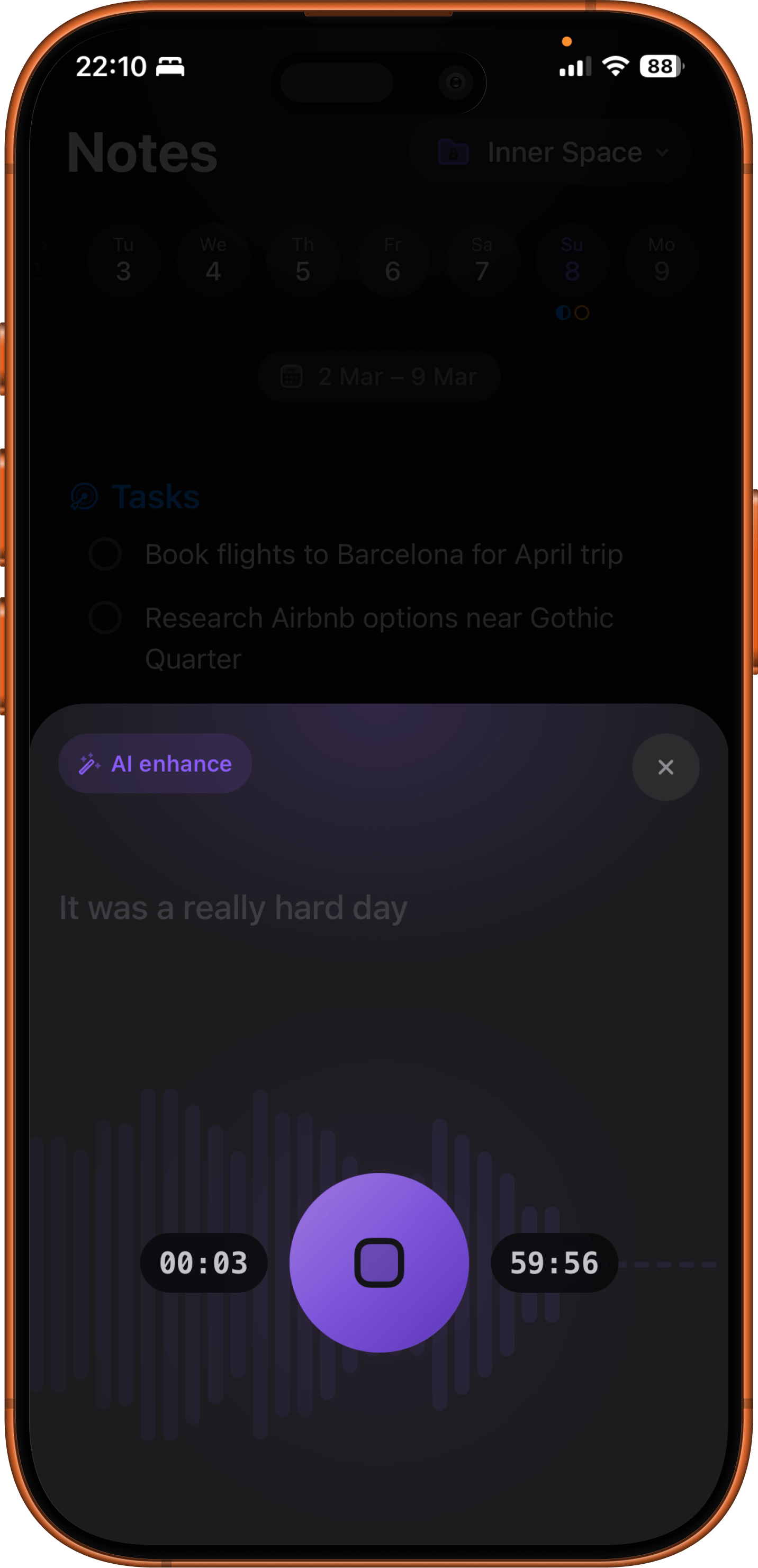
Task: Tap the Wi-Fi icon in the status bar
Action: [x=616, y=67]
